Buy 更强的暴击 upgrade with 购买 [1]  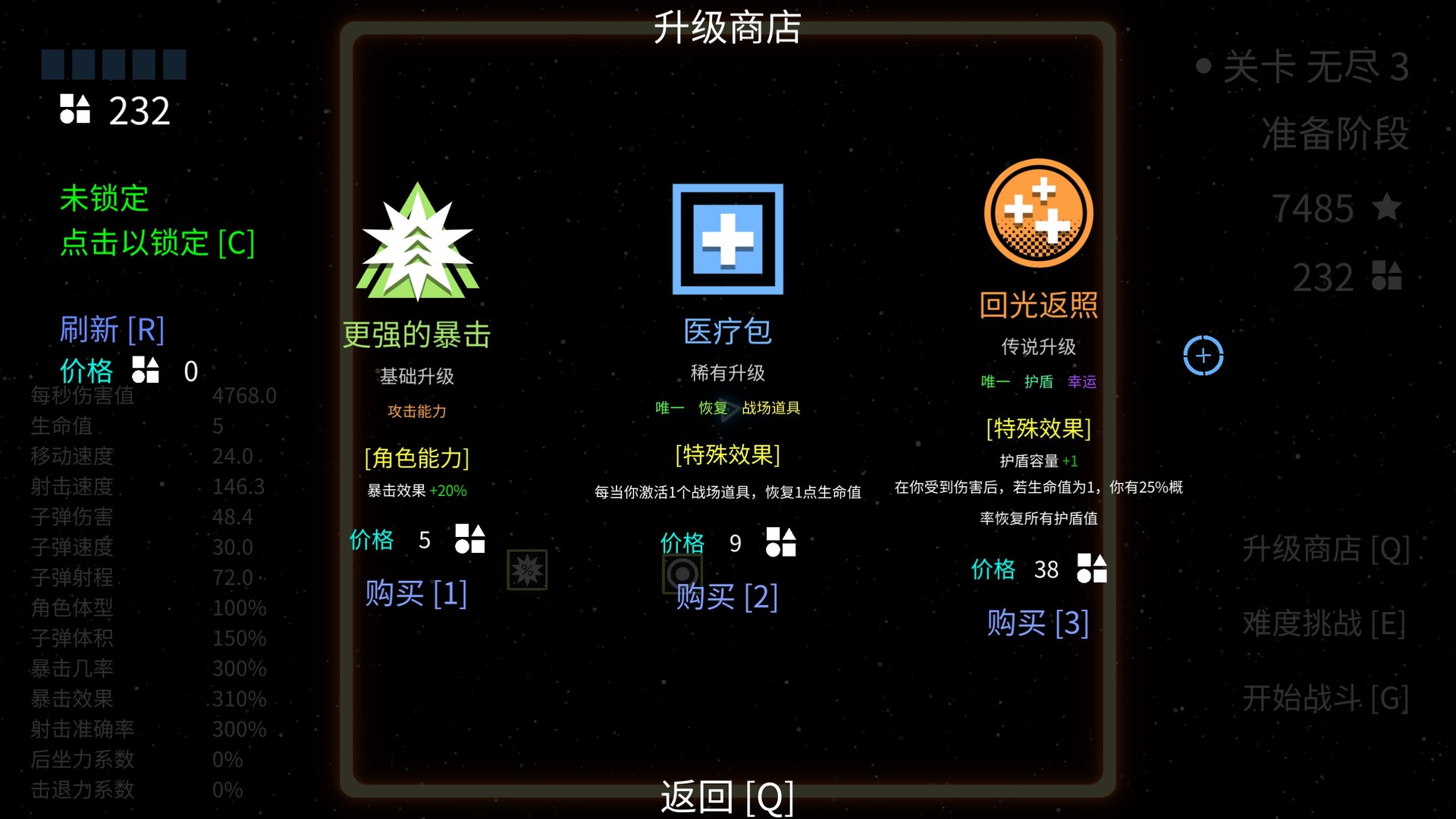416,593
